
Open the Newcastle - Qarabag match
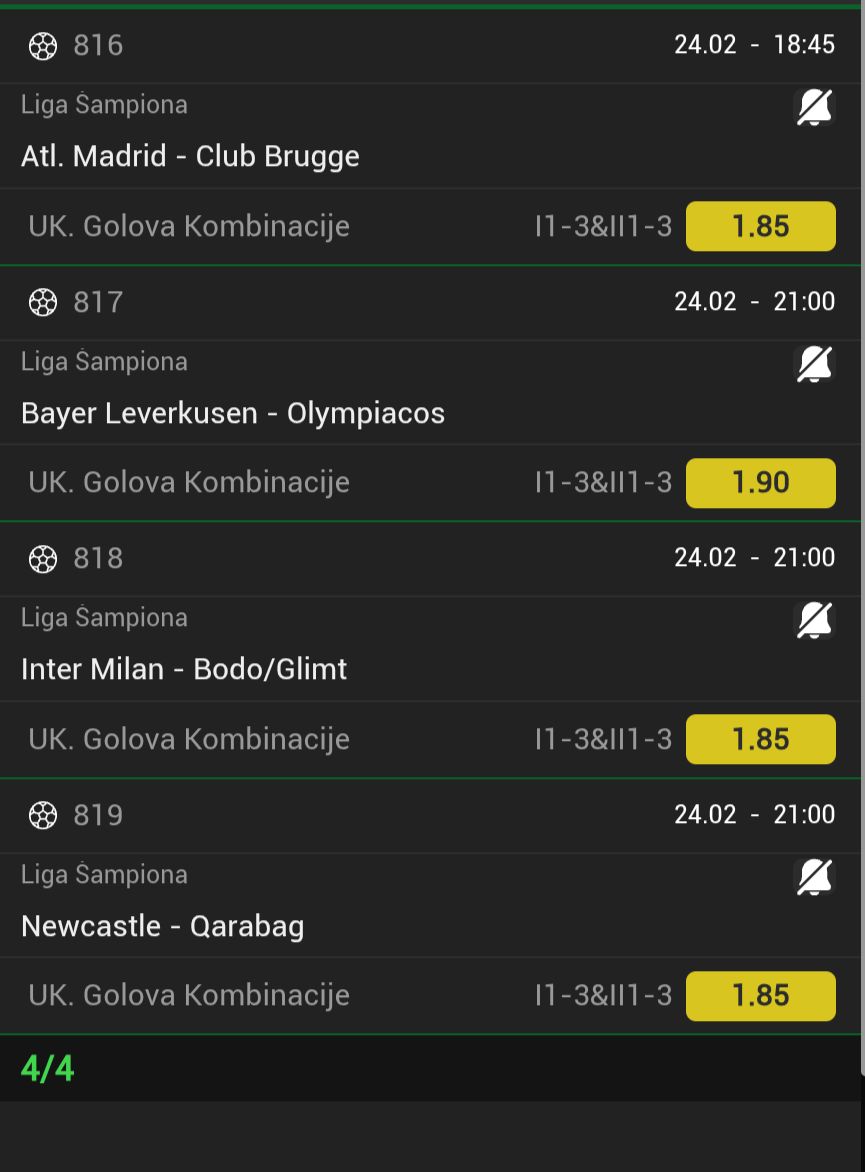(163, 926)
